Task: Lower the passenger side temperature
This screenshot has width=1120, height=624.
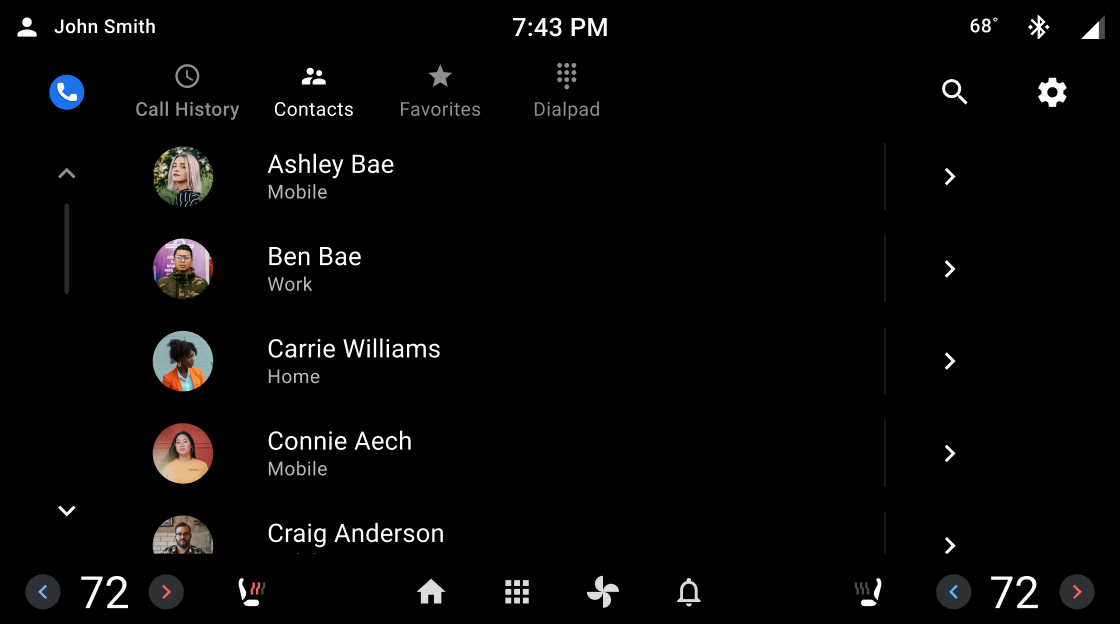Action: pyautogui.click(x=953, y=593)
